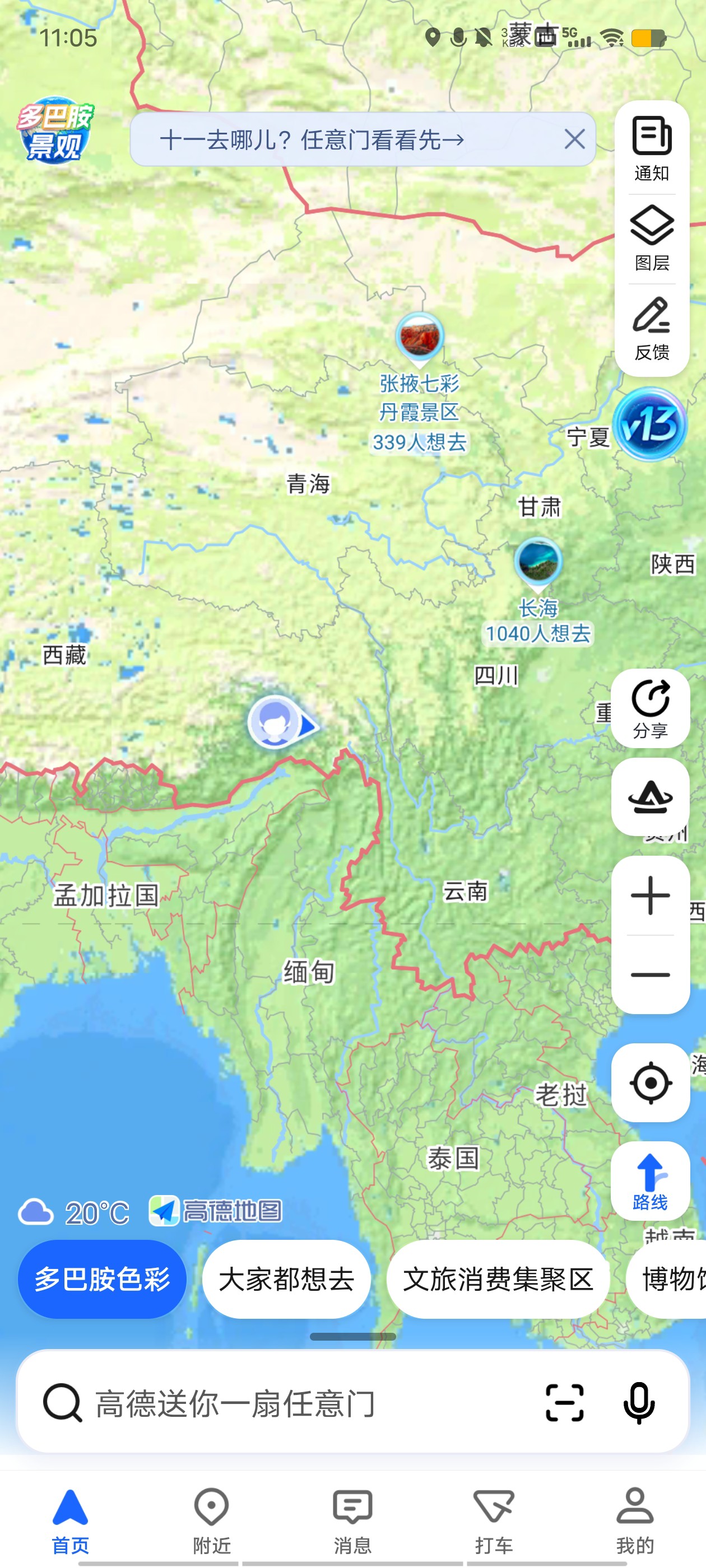This screenshot has height=1568, width=706.
Task: Recenter map on my location
Action: click(650, 1082)
